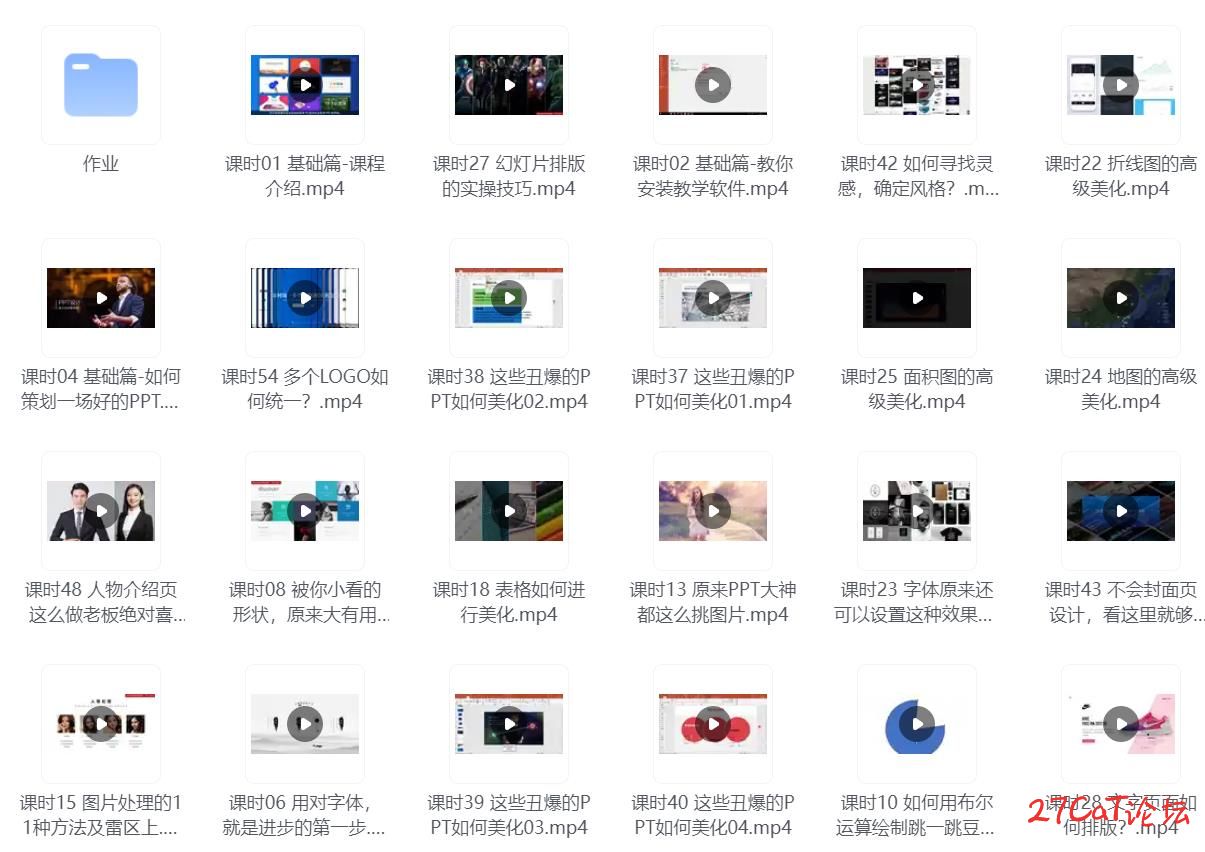Open 课时15 图片处理的11种方法 video

pos(101,724)
